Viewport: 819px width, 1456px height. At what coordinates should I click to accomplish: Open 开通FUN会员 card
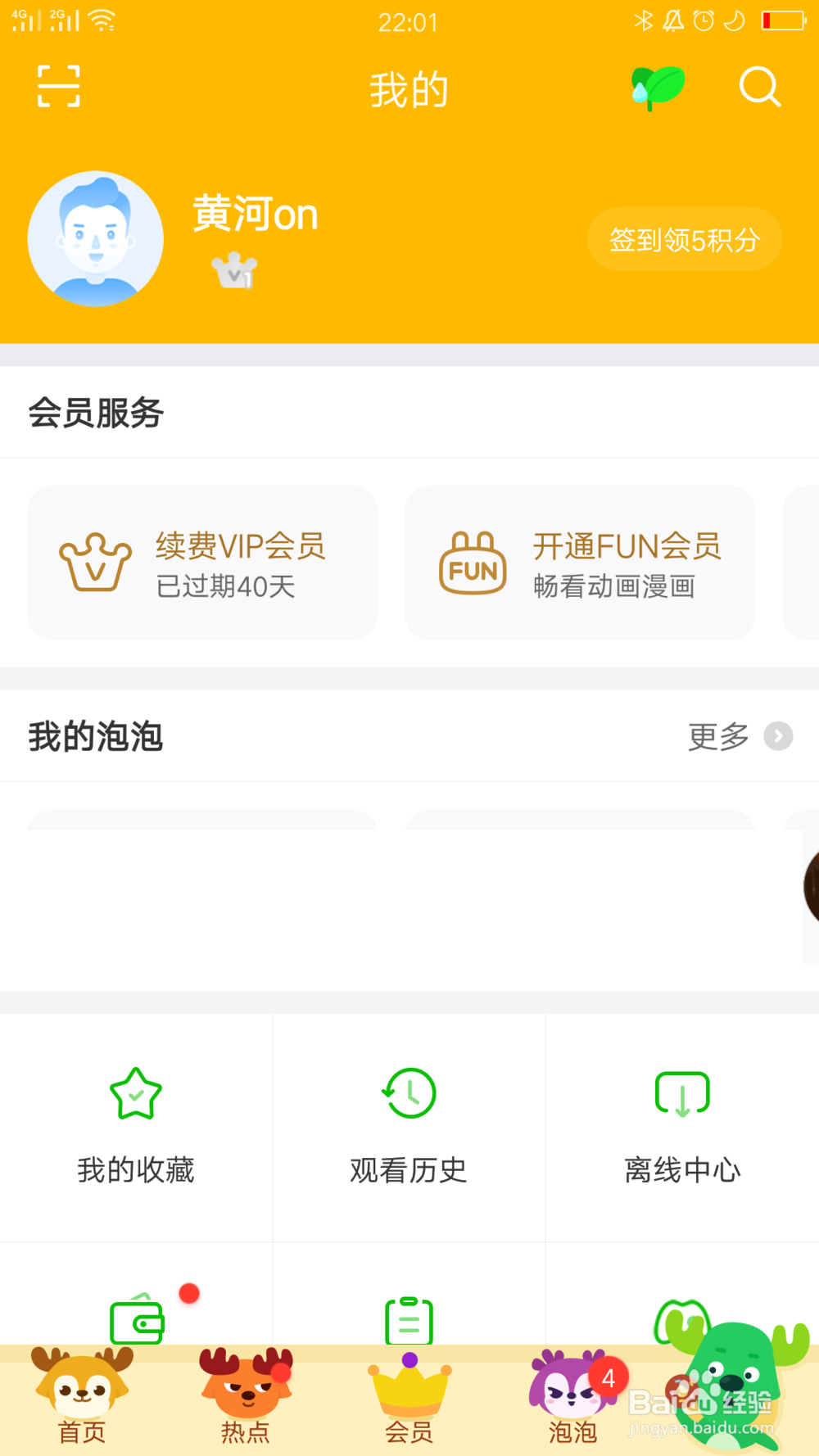coord(580,563)
